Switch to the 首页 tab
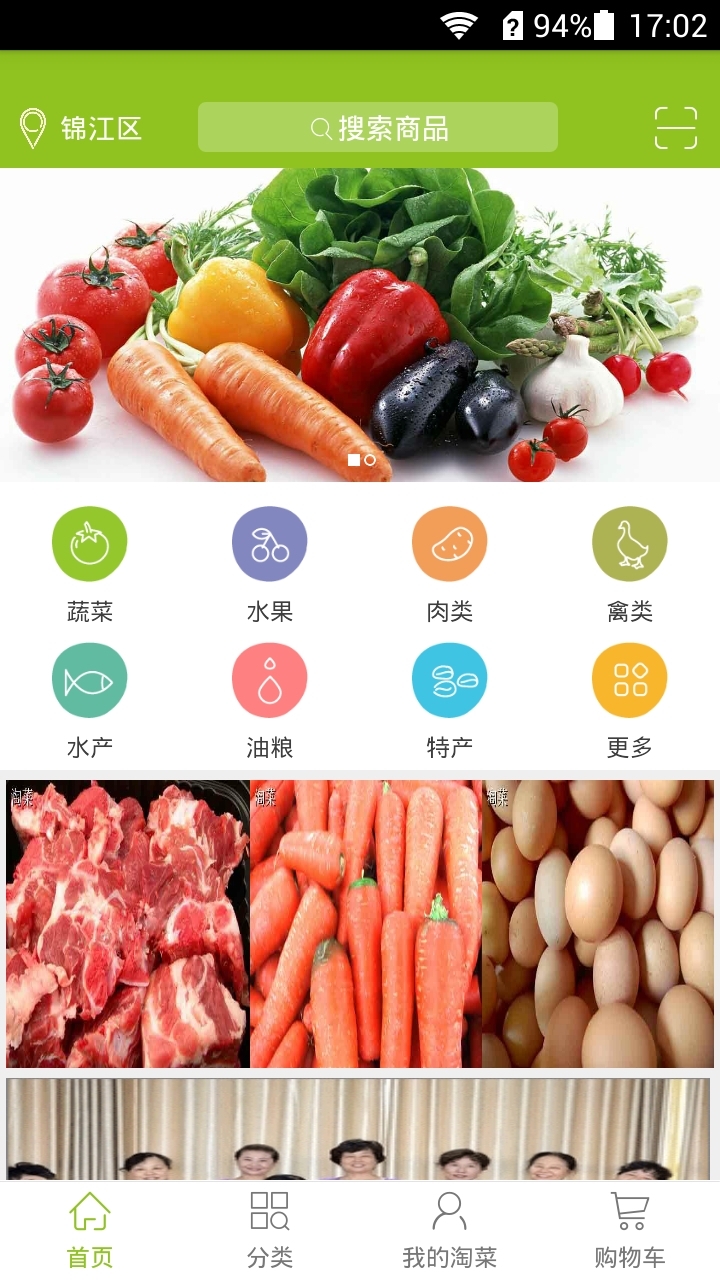 [x=90, y=1230]
